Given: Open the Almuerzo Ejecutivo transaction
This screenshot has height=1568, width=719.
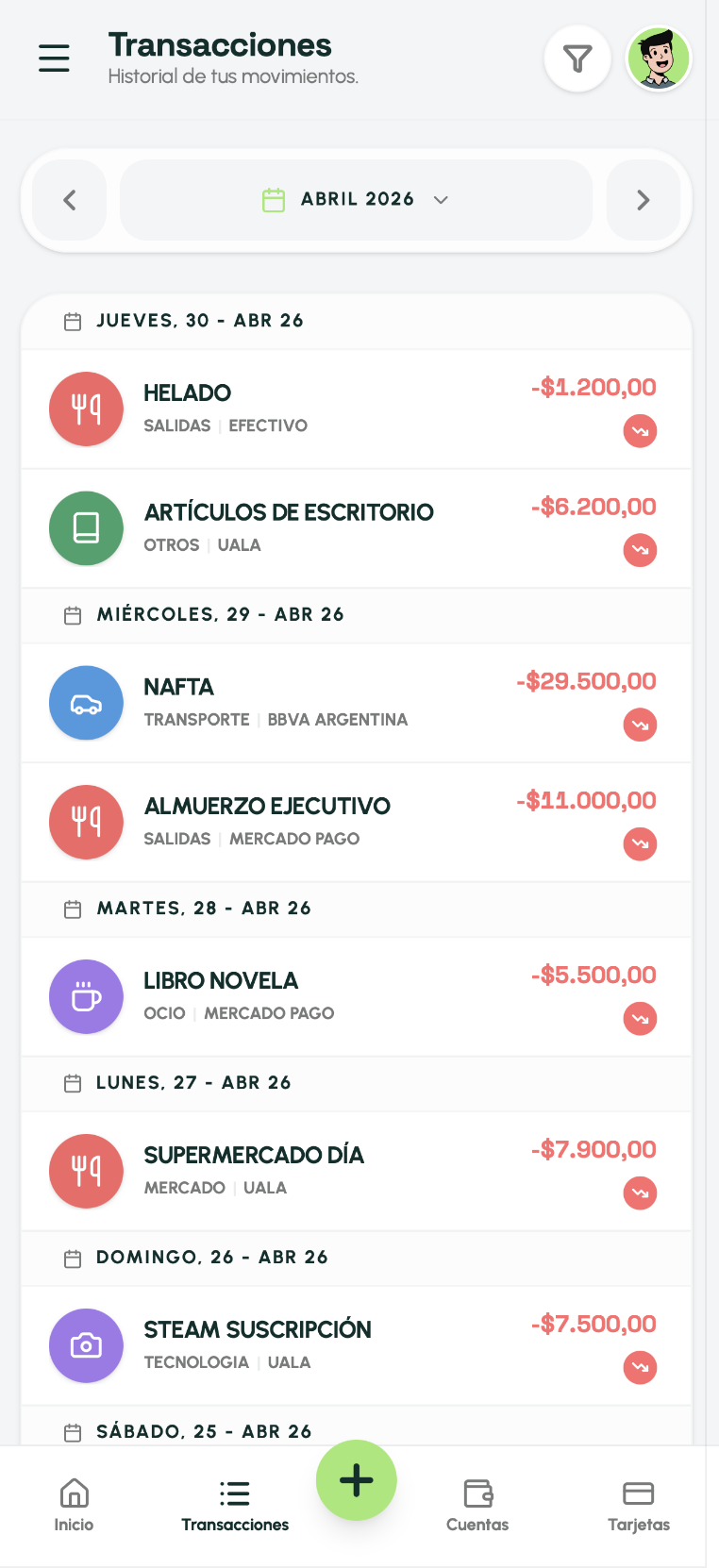Looking at the screenshot, I should tap(356, 822).
